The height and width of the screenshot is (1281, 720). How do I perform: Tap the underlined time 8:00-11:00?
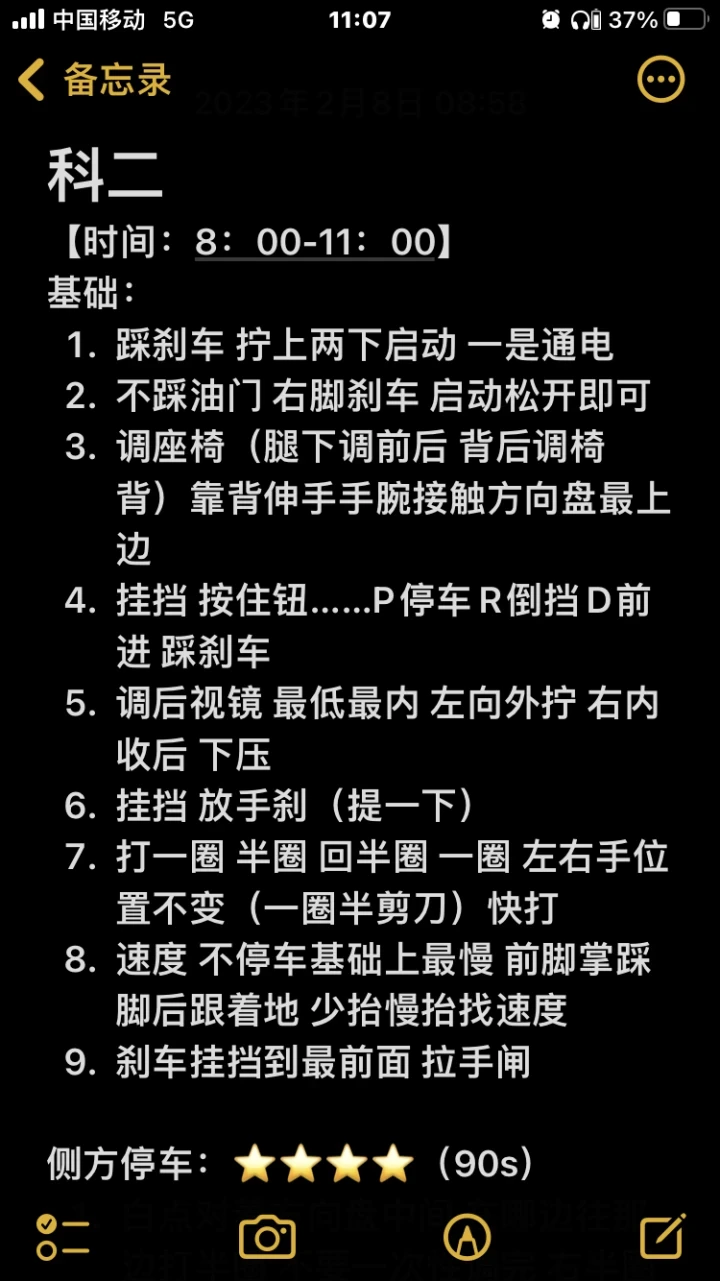click(316, 242)
